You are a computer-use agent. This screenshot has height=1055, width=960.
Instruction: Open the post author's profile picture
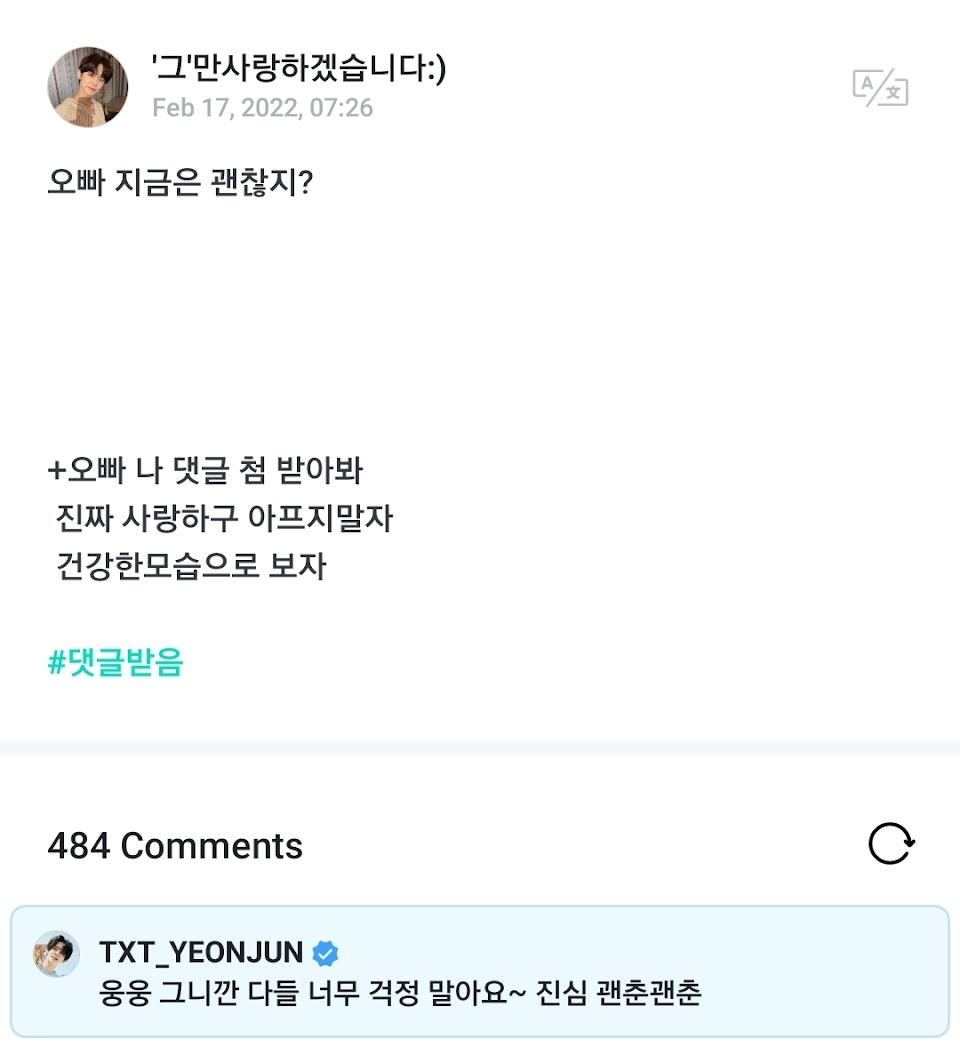(x=88, y=87)
